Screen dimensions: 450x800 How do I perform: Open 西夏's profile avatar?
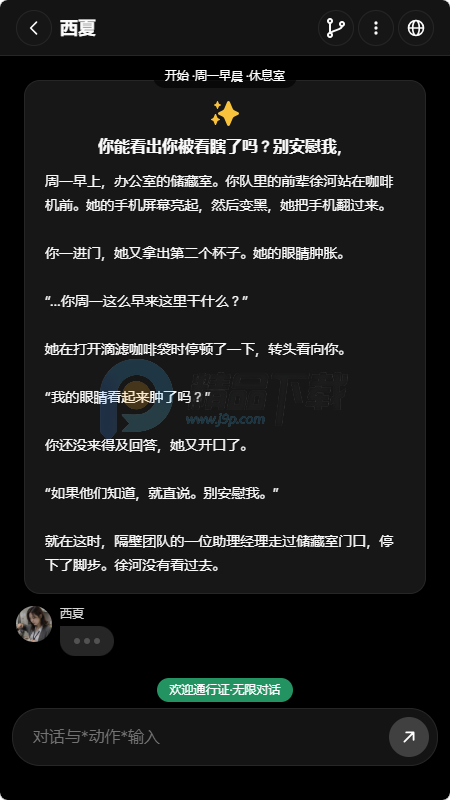[x=34, y=623]
